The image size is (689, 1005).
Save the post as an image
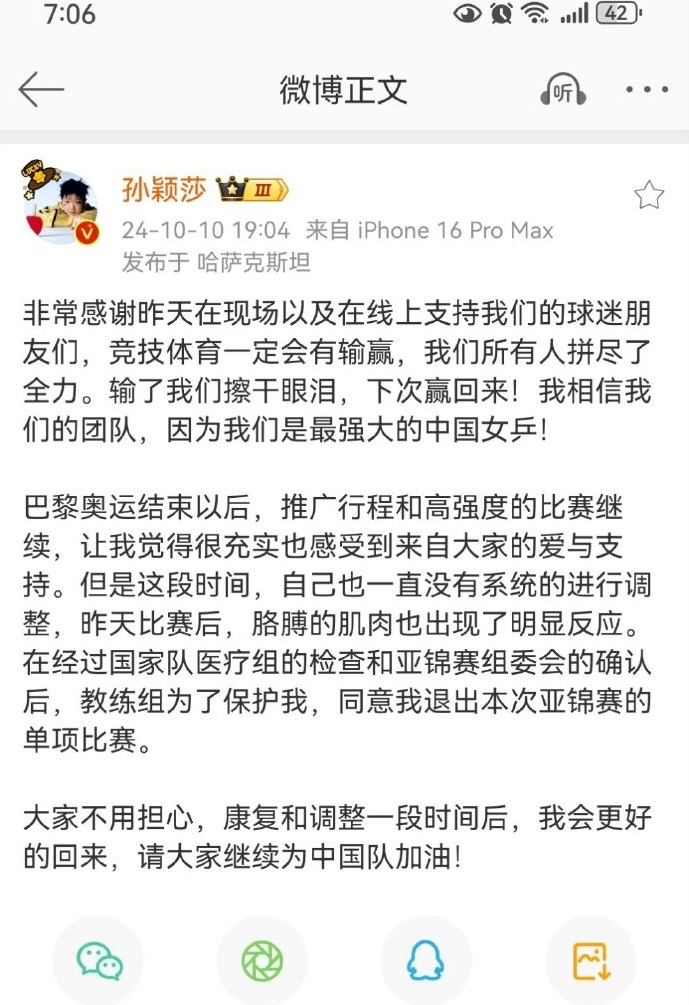[590, 961]
